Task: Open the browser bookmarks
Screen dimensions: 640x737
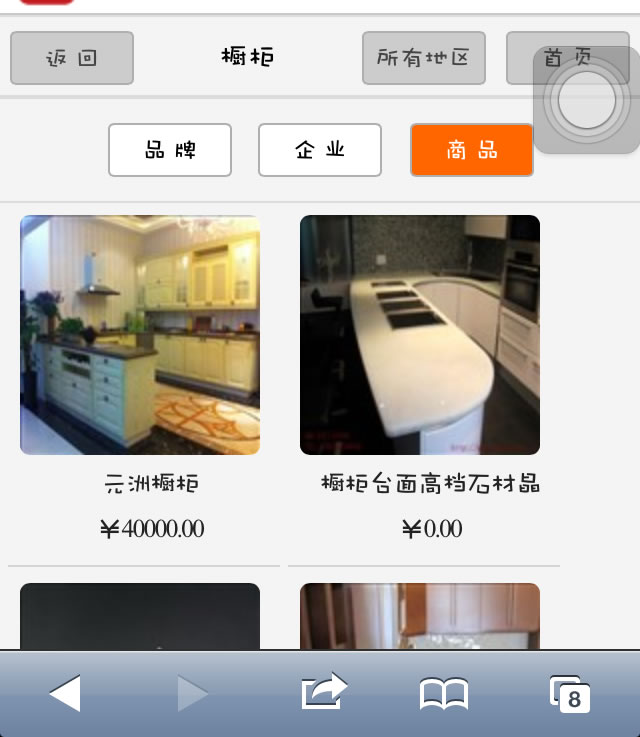Action: (x=444, y=693)
